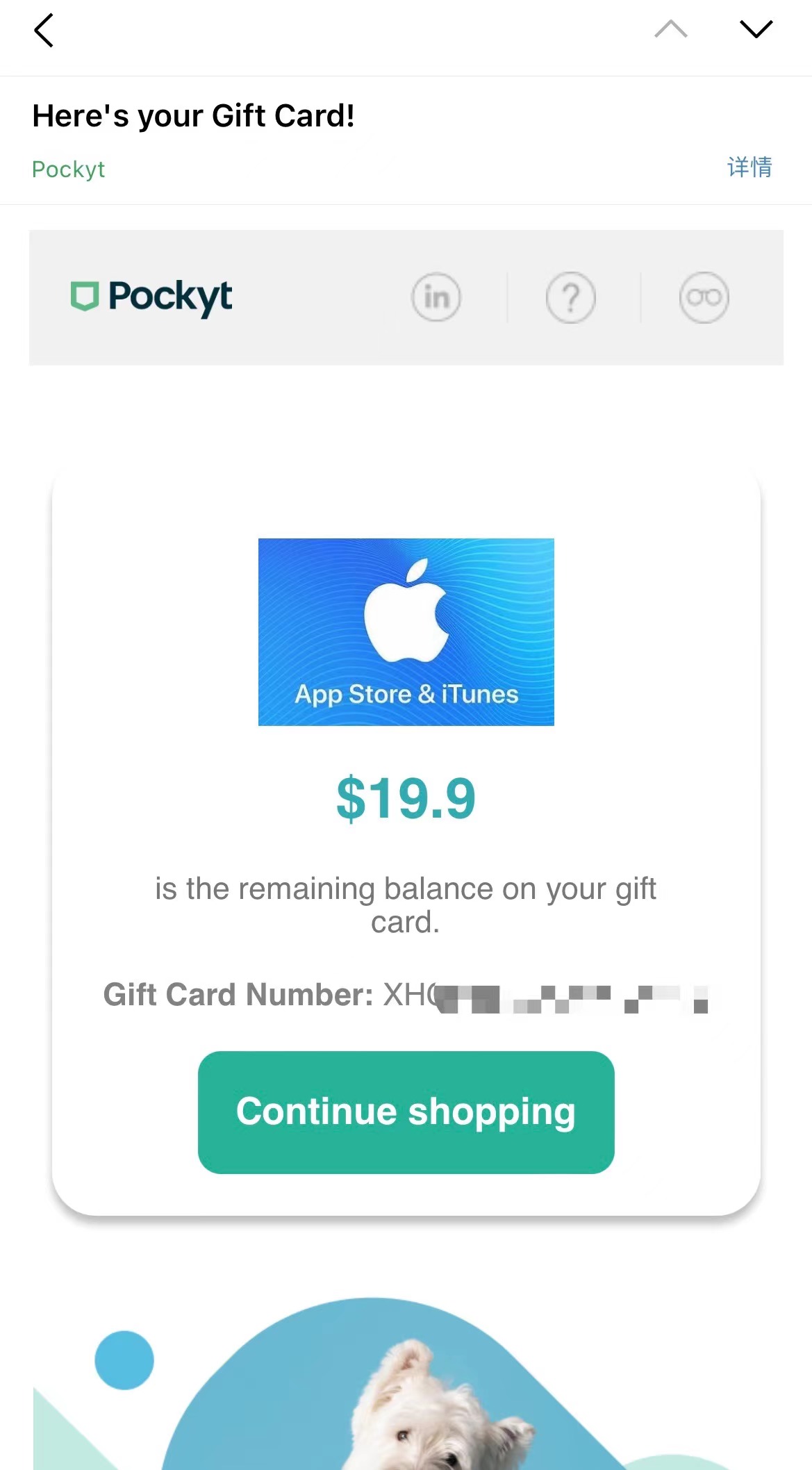Go back to the inbox
Image resolution: width=812 pixels, height=1470 pixels.
tap(44, 31)
